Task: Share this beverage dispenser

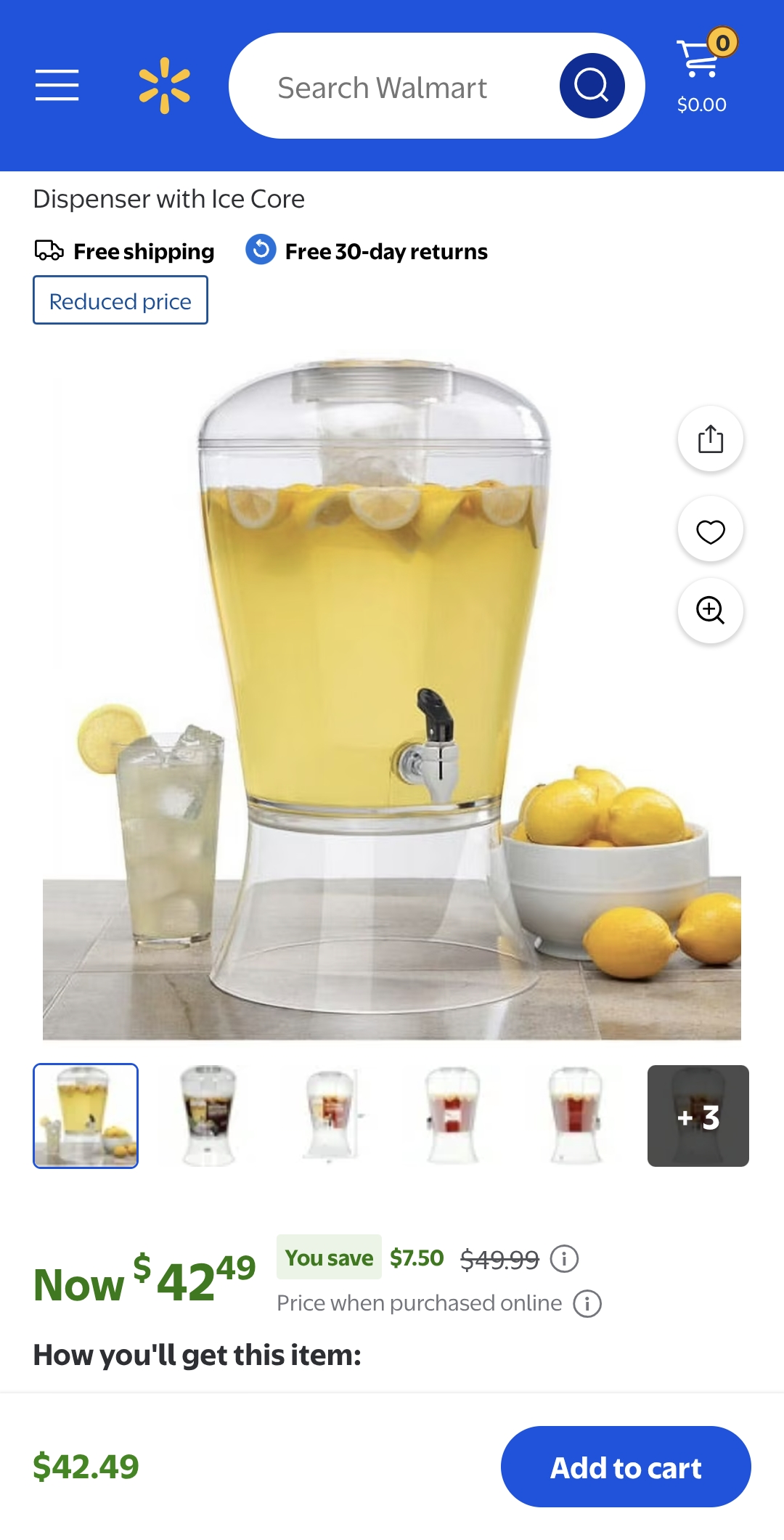Action: [710, 439]
